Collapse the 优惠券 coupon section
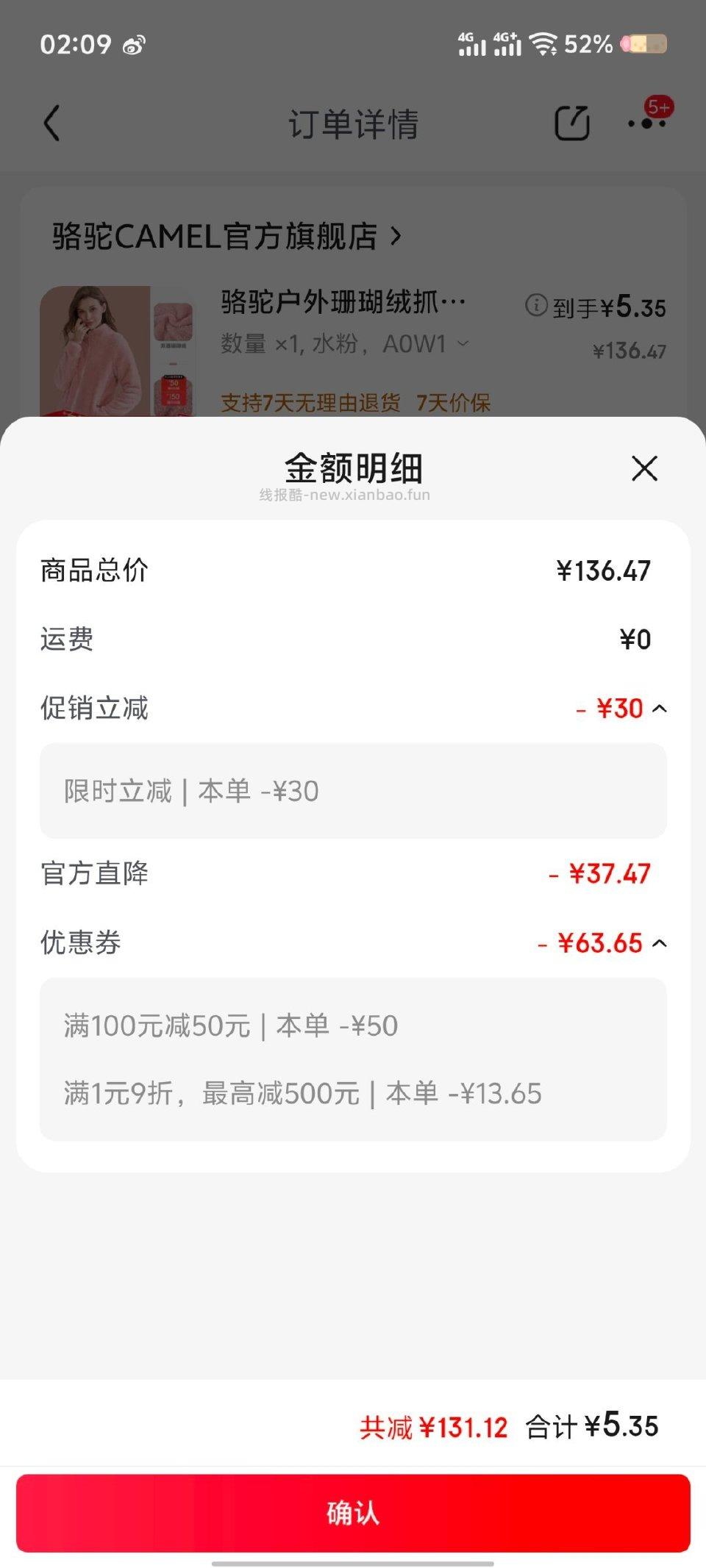 point(661,943)
